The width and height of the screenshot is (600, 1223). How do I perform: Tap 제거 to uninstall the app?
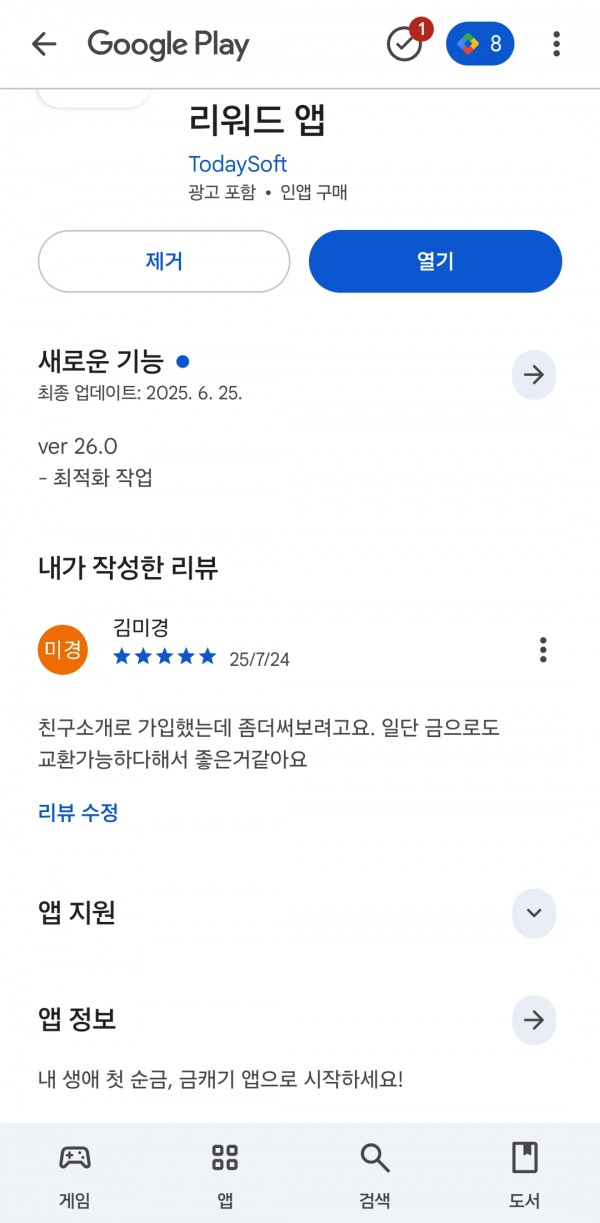164,261
